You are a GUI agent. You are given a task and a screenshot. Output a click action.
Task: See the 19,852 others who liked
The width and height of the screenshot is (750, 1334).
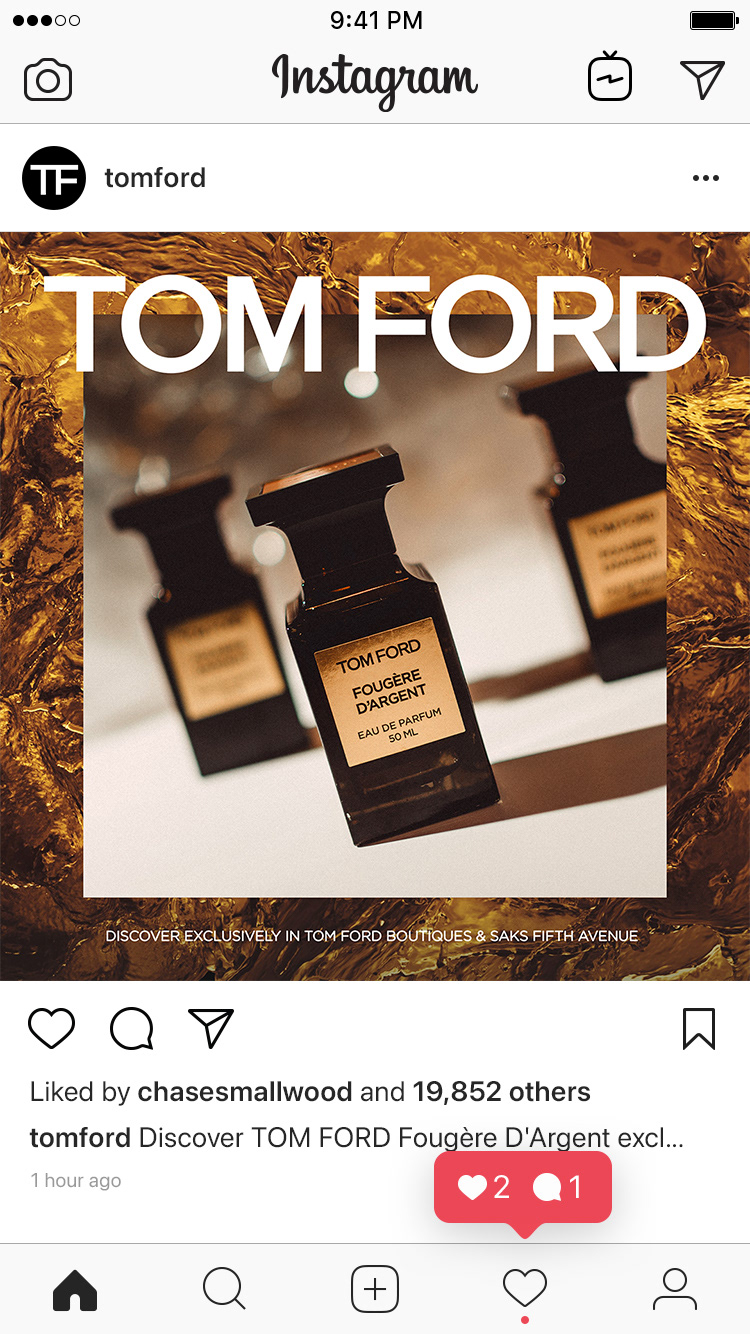(x=502, y=1092)
